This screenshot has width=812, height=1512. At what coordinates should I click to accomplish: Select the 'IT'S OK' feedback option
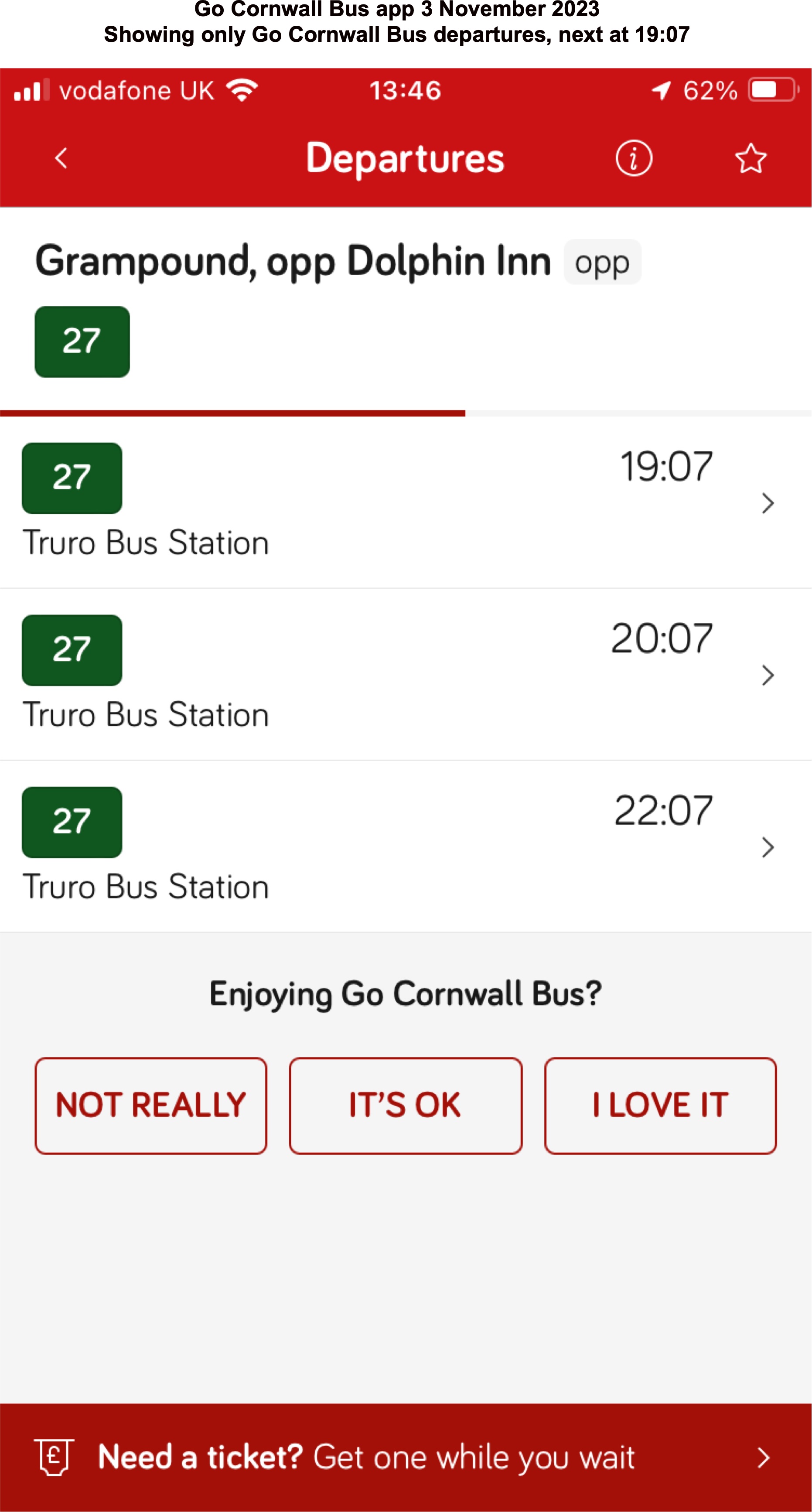click(405, 1103)
